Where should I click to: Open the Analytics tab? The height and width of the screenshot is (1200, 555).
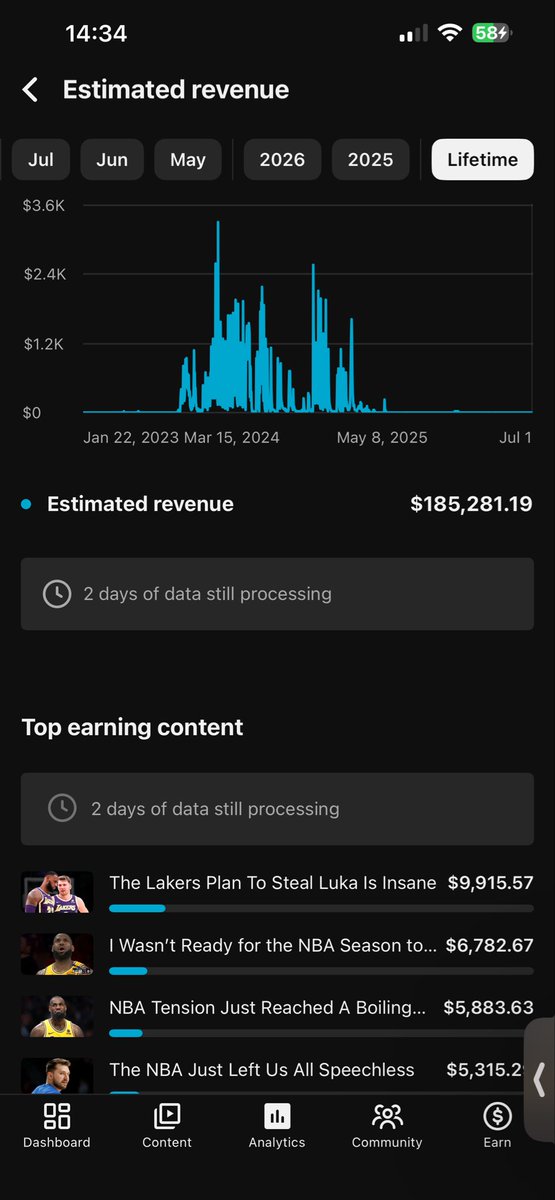[277, 1126]
